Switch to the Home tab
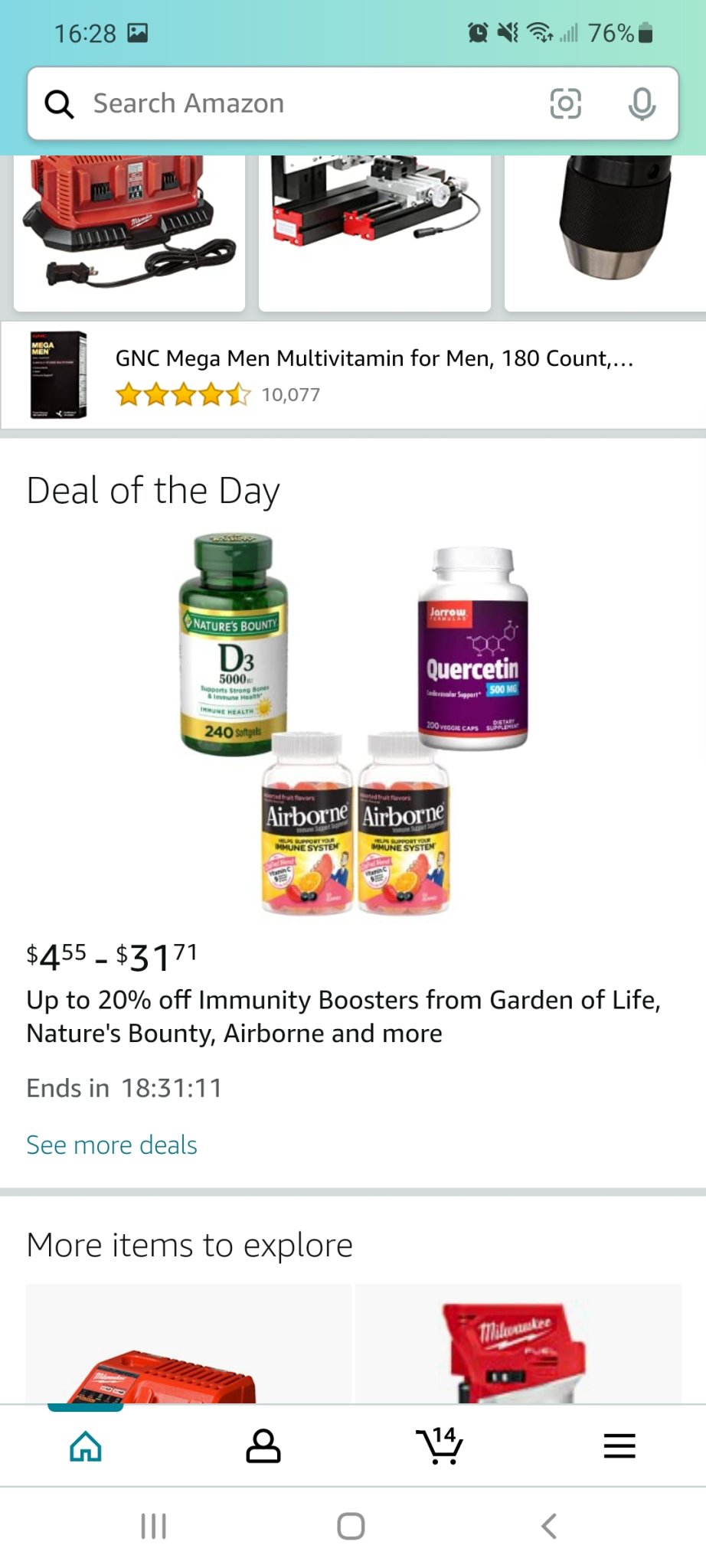The image size is (706, 1568). tap(86, 1446)
